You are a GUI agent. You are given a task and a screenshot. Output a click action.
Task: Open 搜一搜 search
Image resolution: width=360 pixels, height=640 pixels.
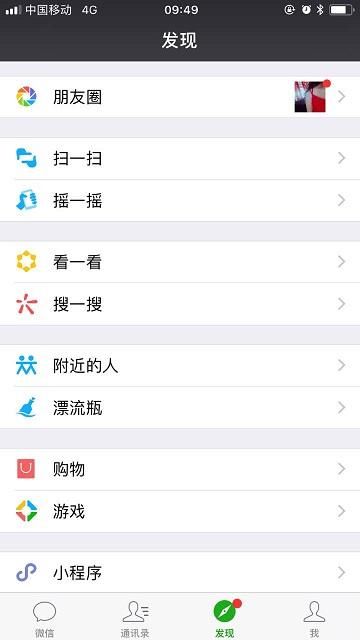(180, 304)
